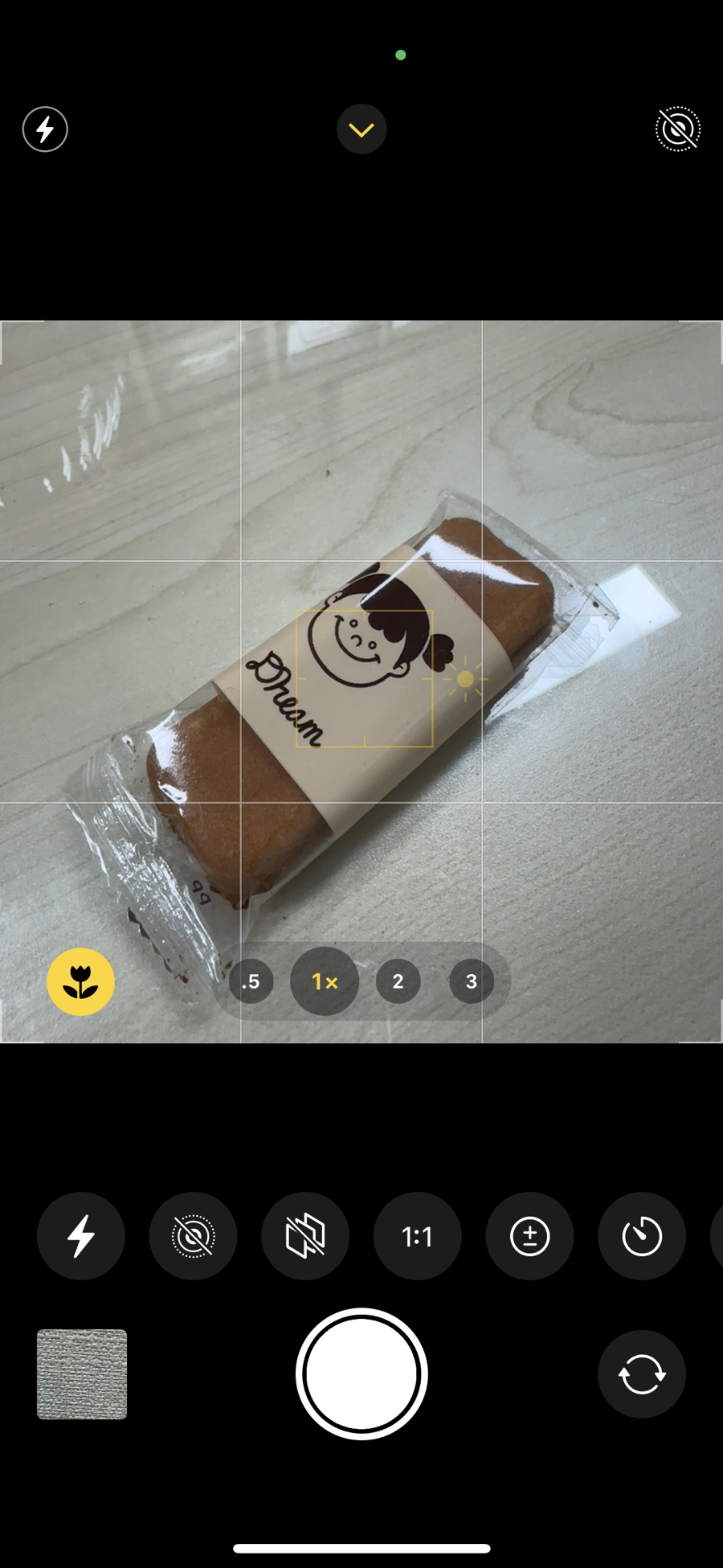Screen dimensions: 723x1568
Task: Change the 1:1 aspect ratio
Action: pyautogui.click(x=417, y=1236)
